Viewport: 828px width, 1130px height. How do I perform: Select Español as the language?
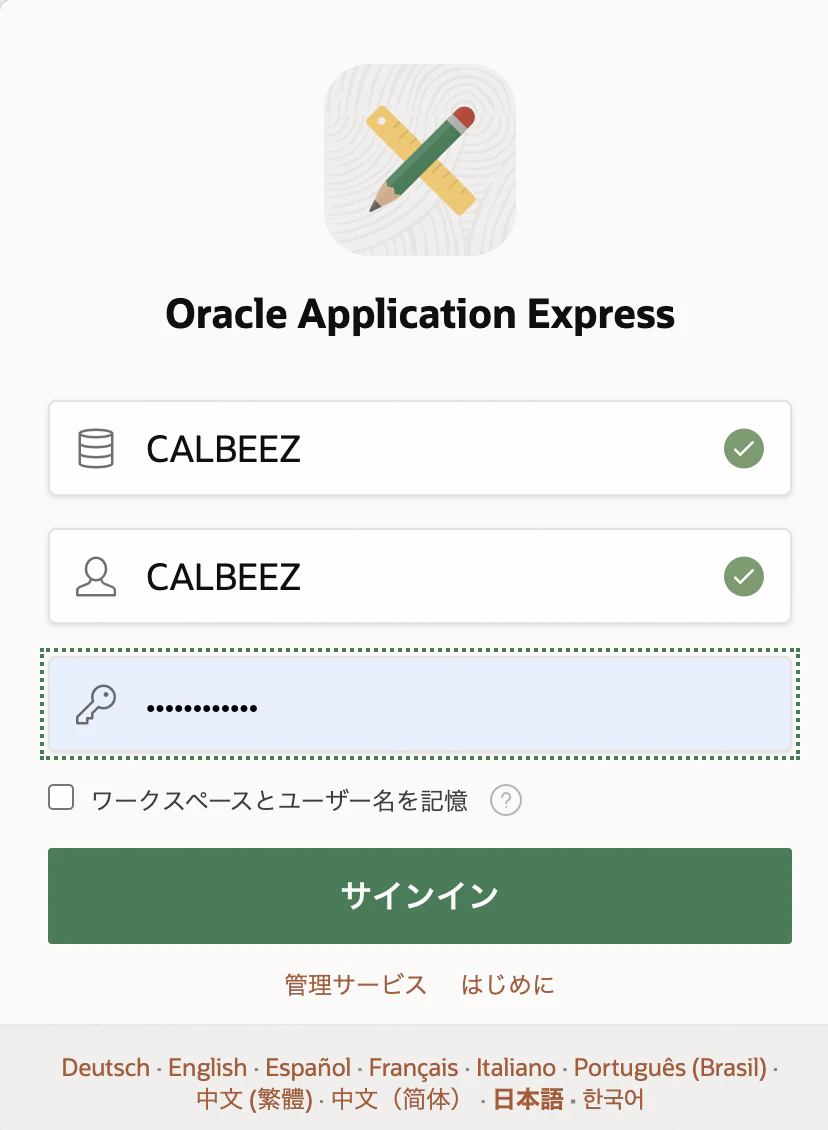[308, 1068]
